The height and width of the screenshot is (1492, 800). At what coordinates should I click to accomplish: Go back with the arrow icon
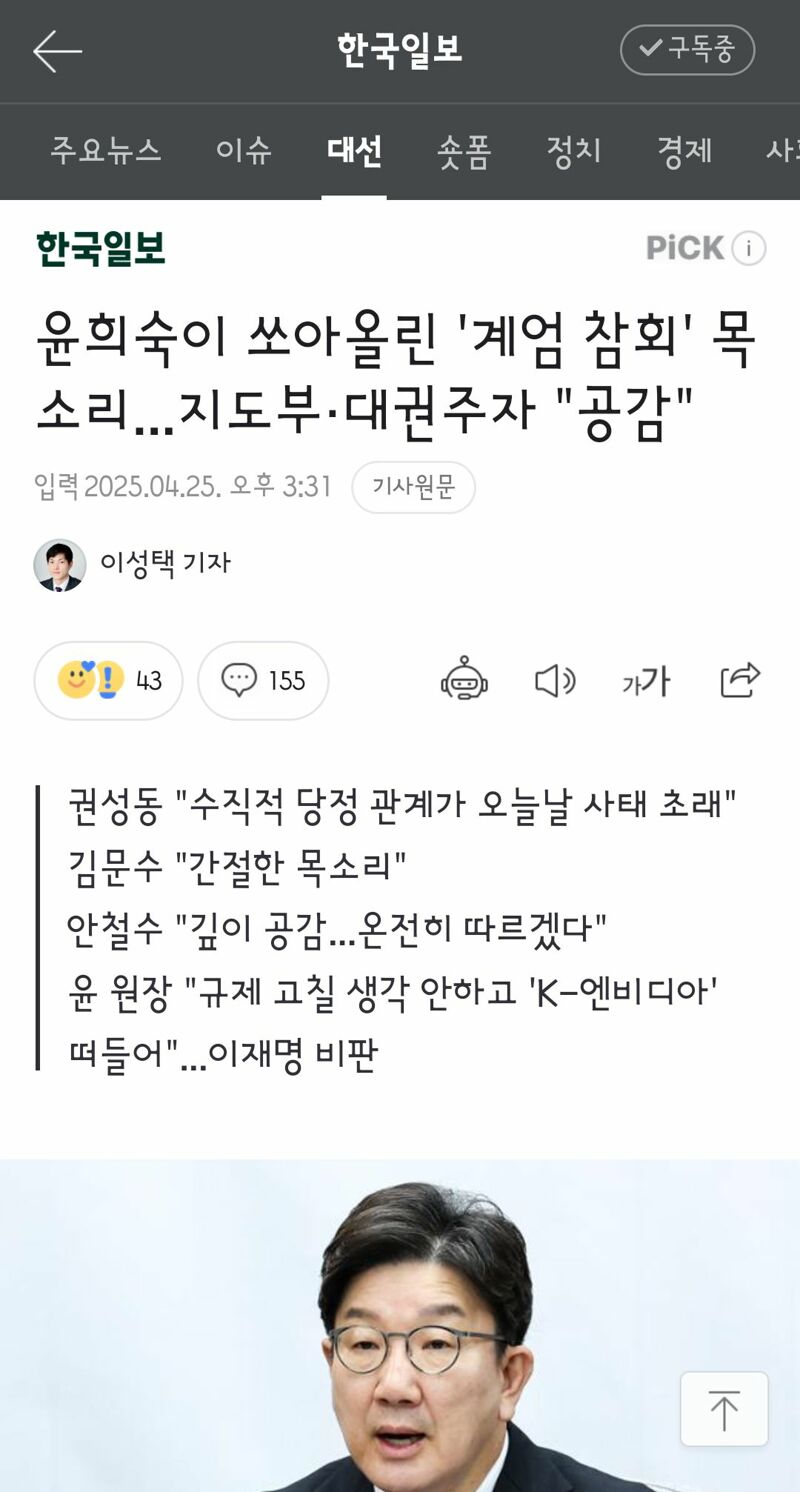(x=57, y=51)
